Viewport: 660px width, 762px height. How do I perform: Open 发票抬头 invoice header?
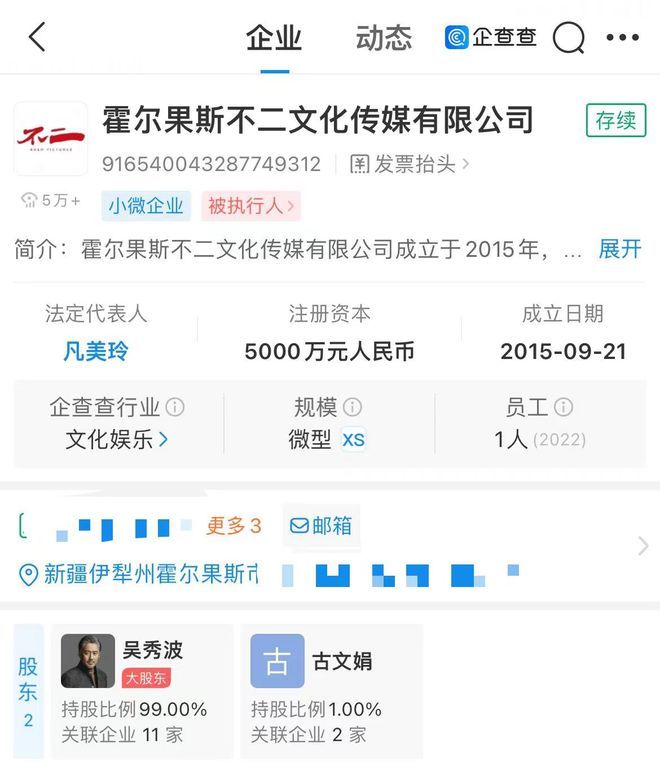410,163
